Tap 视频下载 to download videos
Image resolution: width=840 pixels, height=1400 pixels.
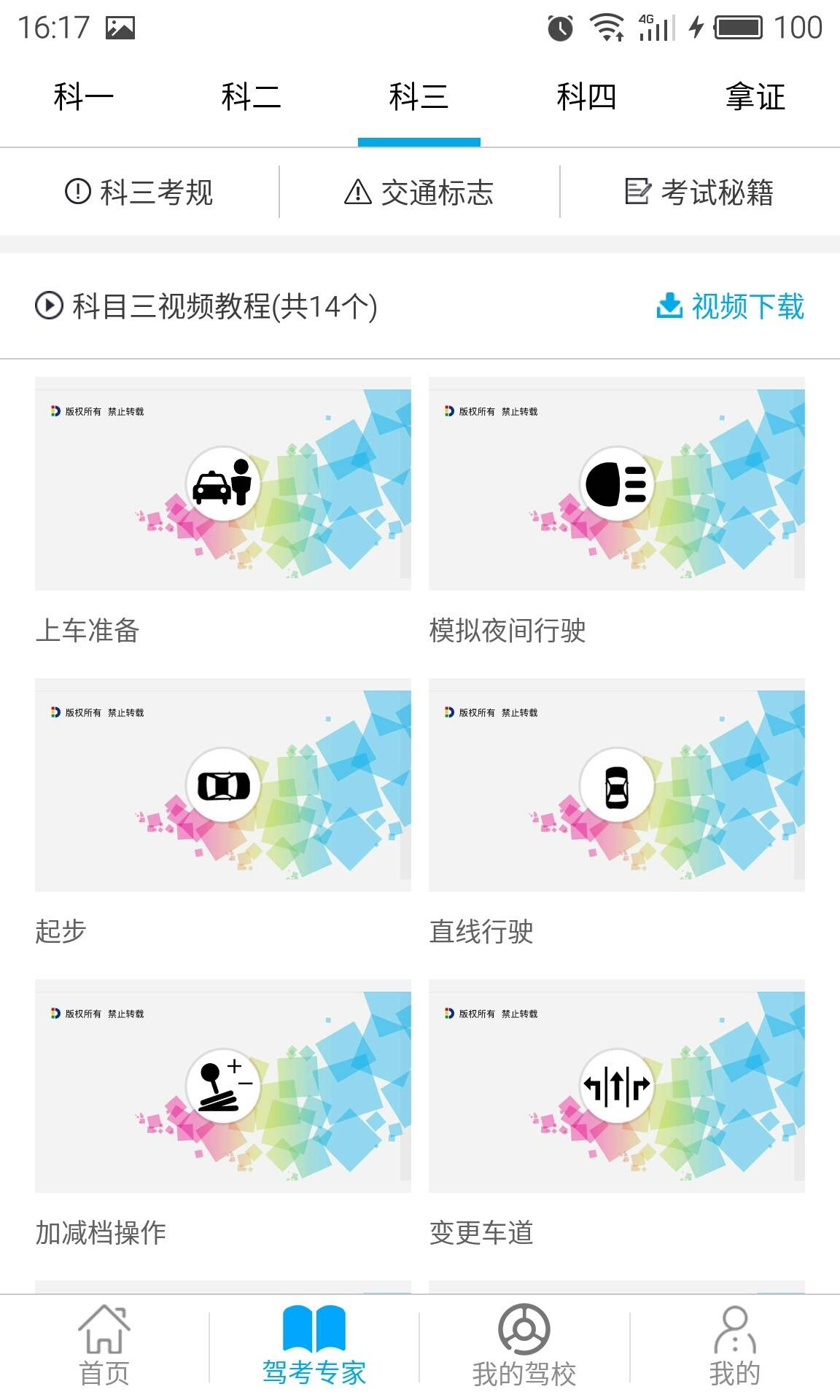(x=731, y=306)
